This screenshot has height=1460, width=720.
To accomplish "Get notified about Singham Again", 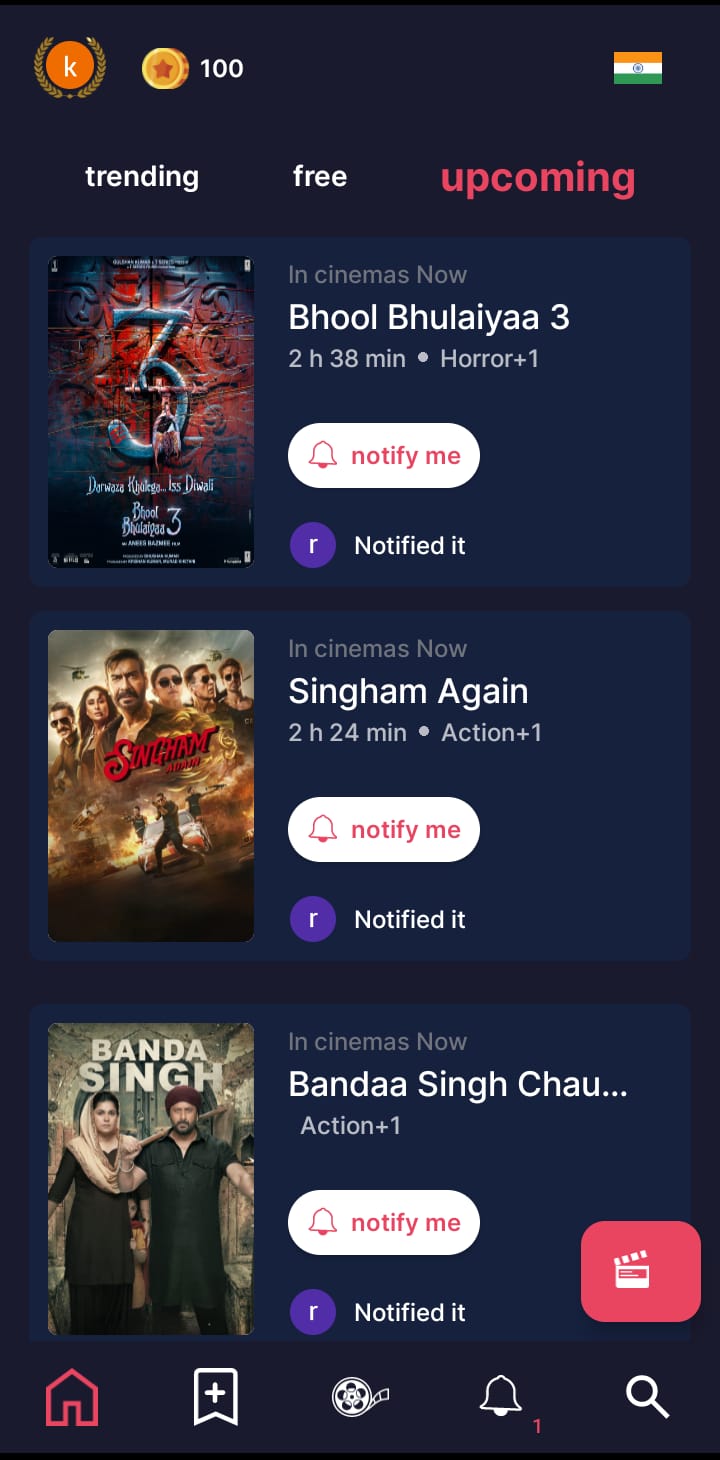I will [x=384, y=830].
